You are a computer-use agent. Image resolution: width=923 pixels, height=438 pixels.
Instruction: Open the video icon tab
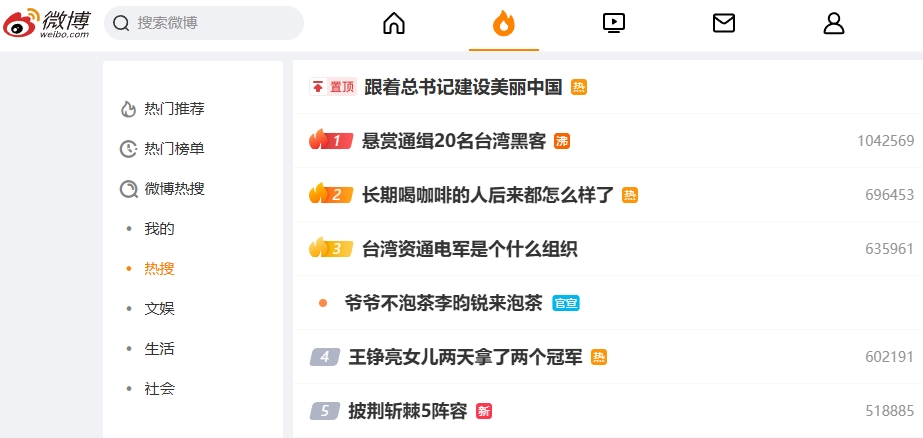tap(613, 24)
